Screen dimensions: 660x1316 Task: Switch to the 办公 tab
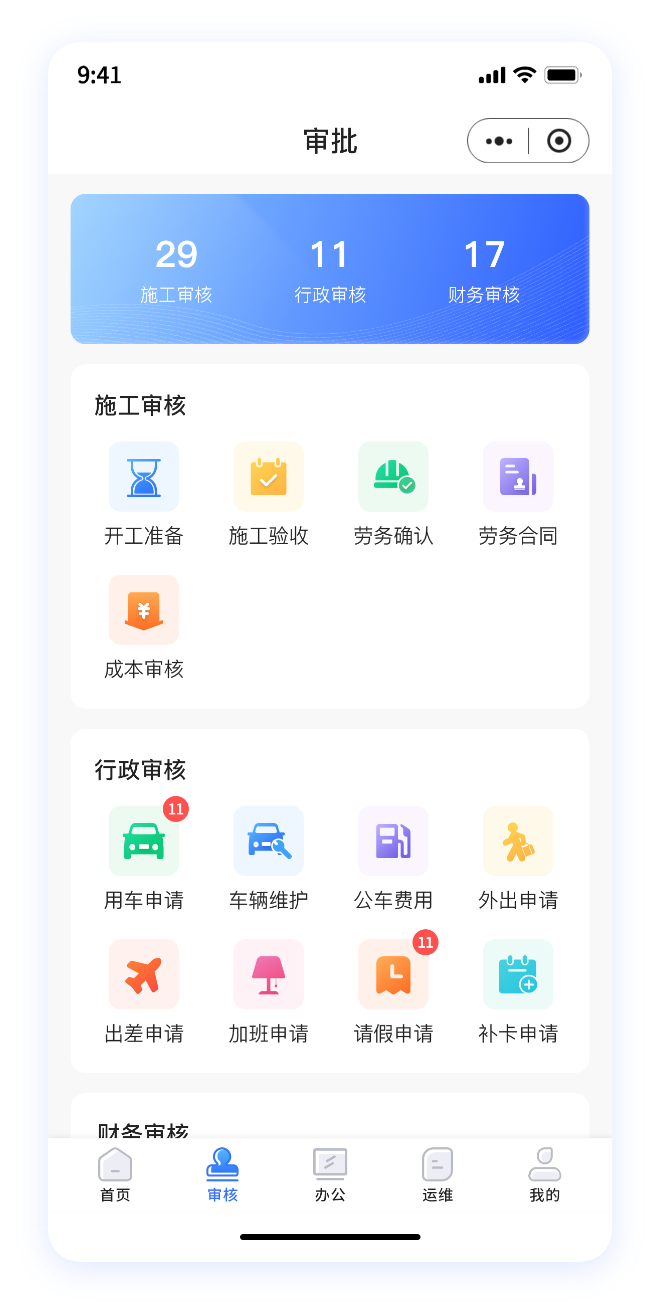(x=330, y=1174)
